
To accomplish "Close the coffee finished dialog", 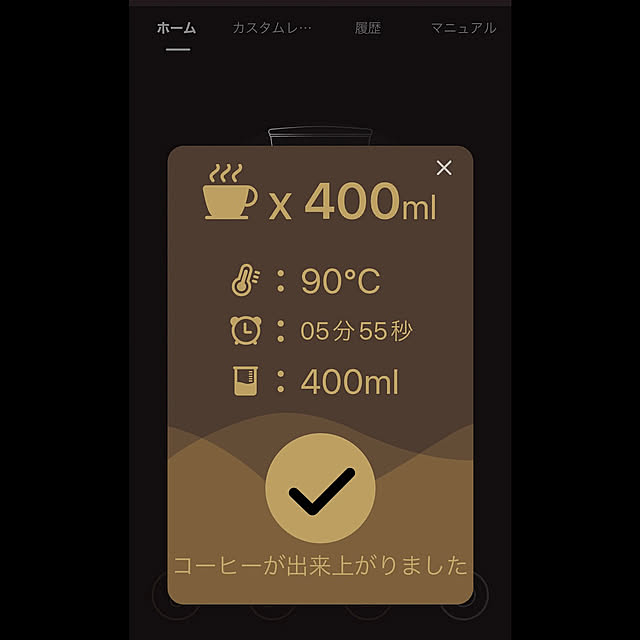I will coord(444,168).
